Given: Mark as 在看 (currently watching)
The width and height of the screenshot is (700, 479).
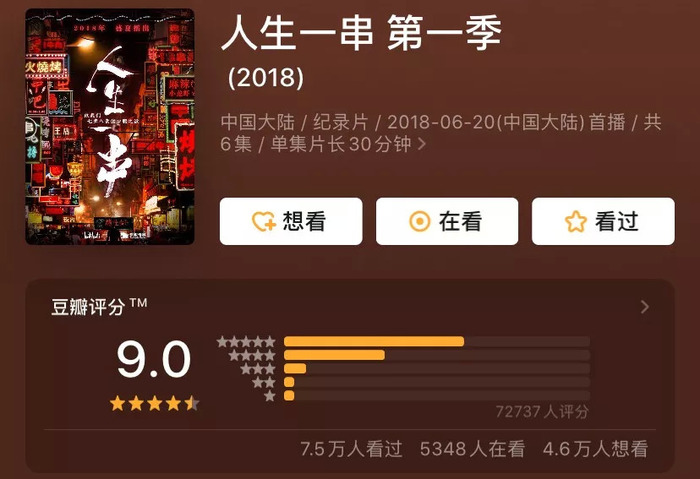Looking at the screenshot, I should (x=446, y=222).
